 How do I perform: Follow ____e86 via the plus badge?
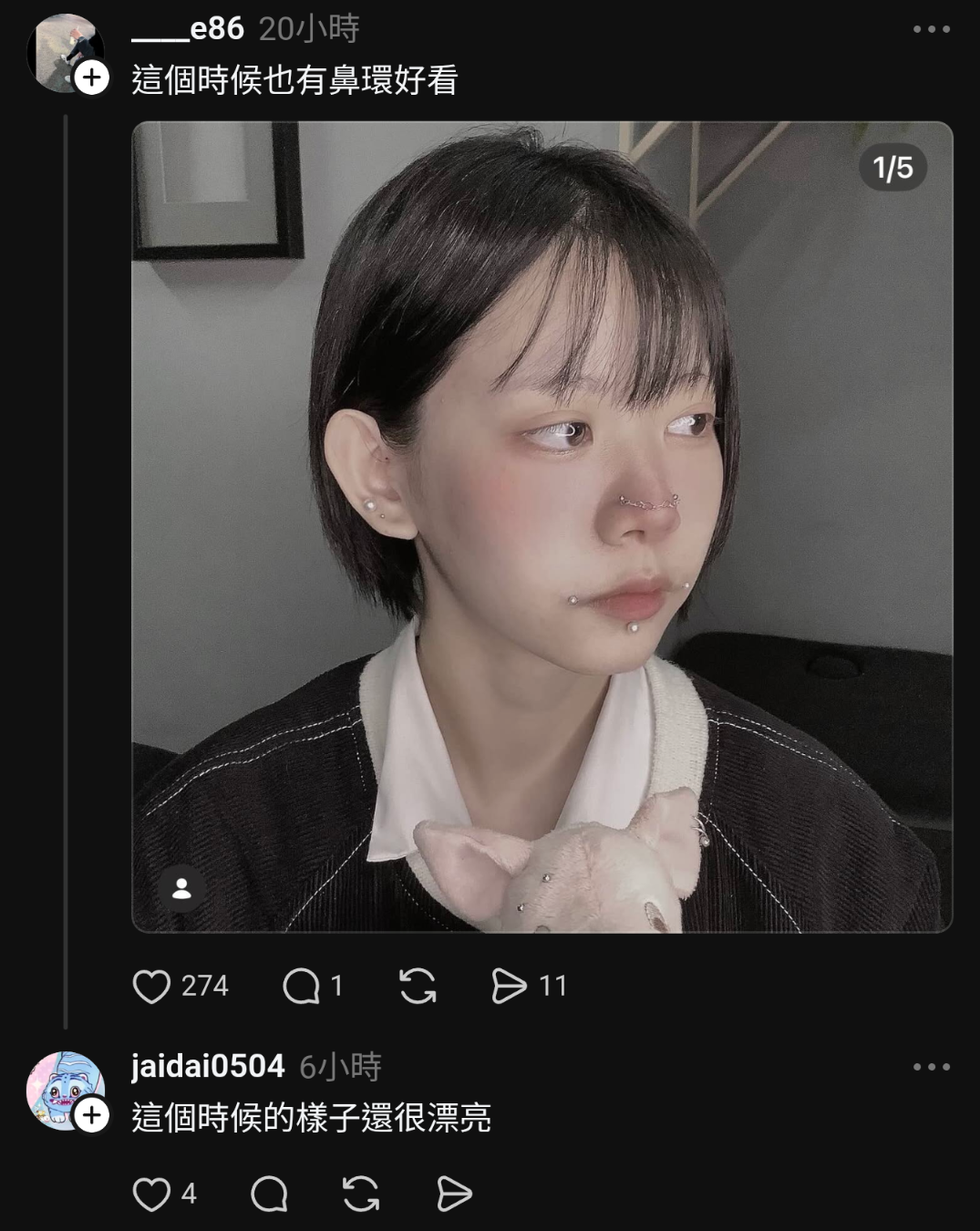coord(91,78)
